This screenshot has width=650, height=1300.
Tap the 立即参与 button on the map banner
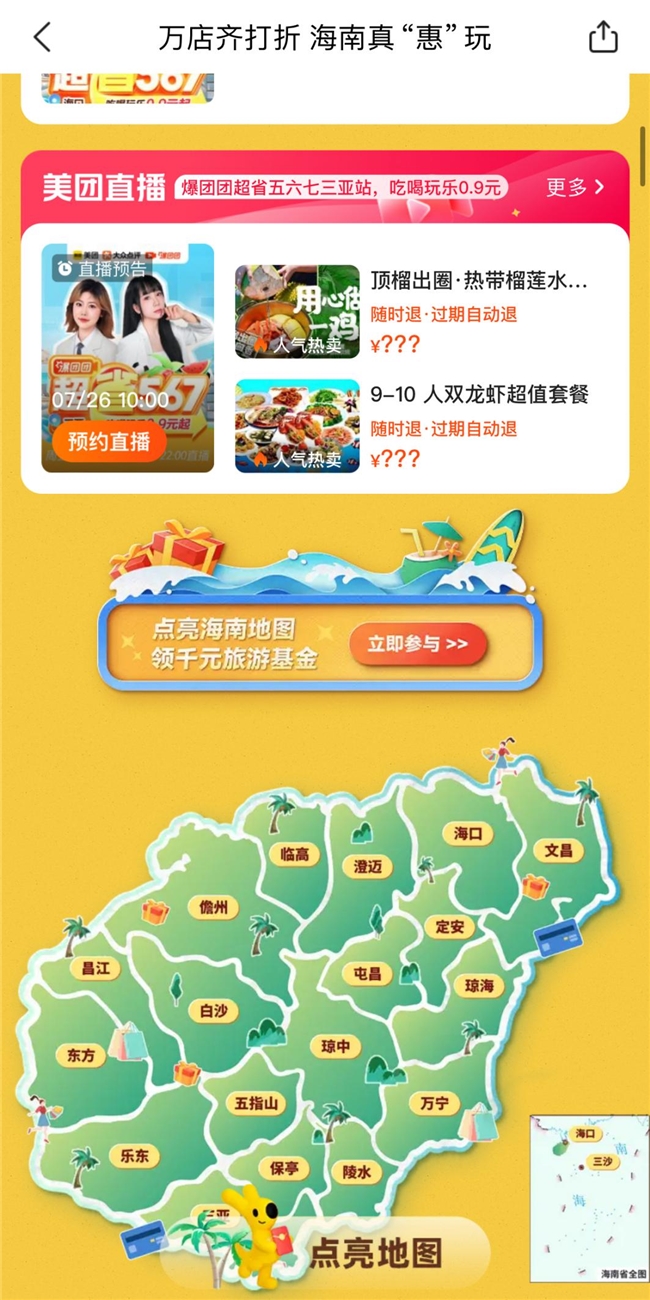(x=417, y=644)
